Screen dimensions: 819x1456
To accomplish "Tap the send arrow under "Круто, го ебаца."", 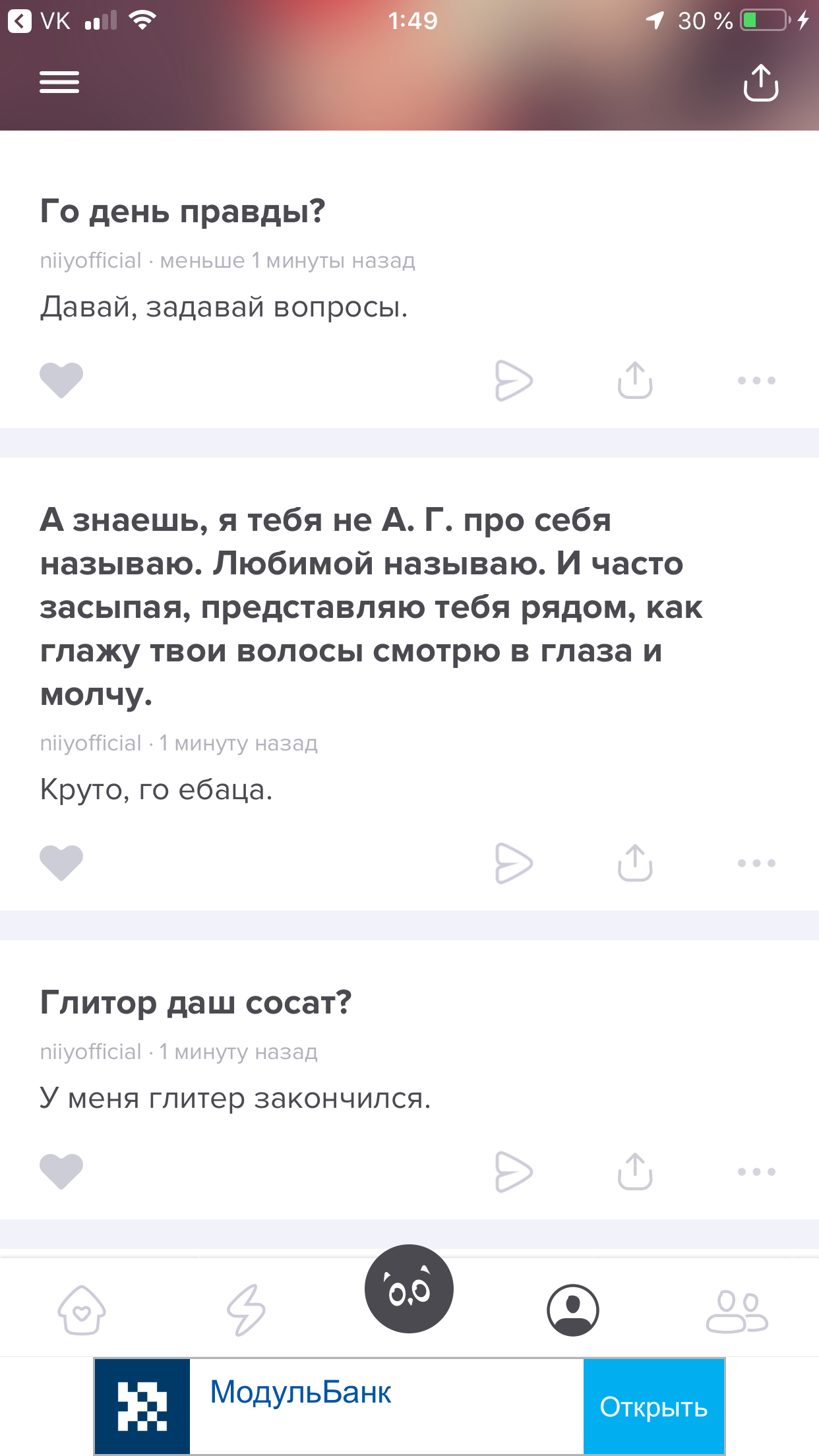I will [513, 863].
